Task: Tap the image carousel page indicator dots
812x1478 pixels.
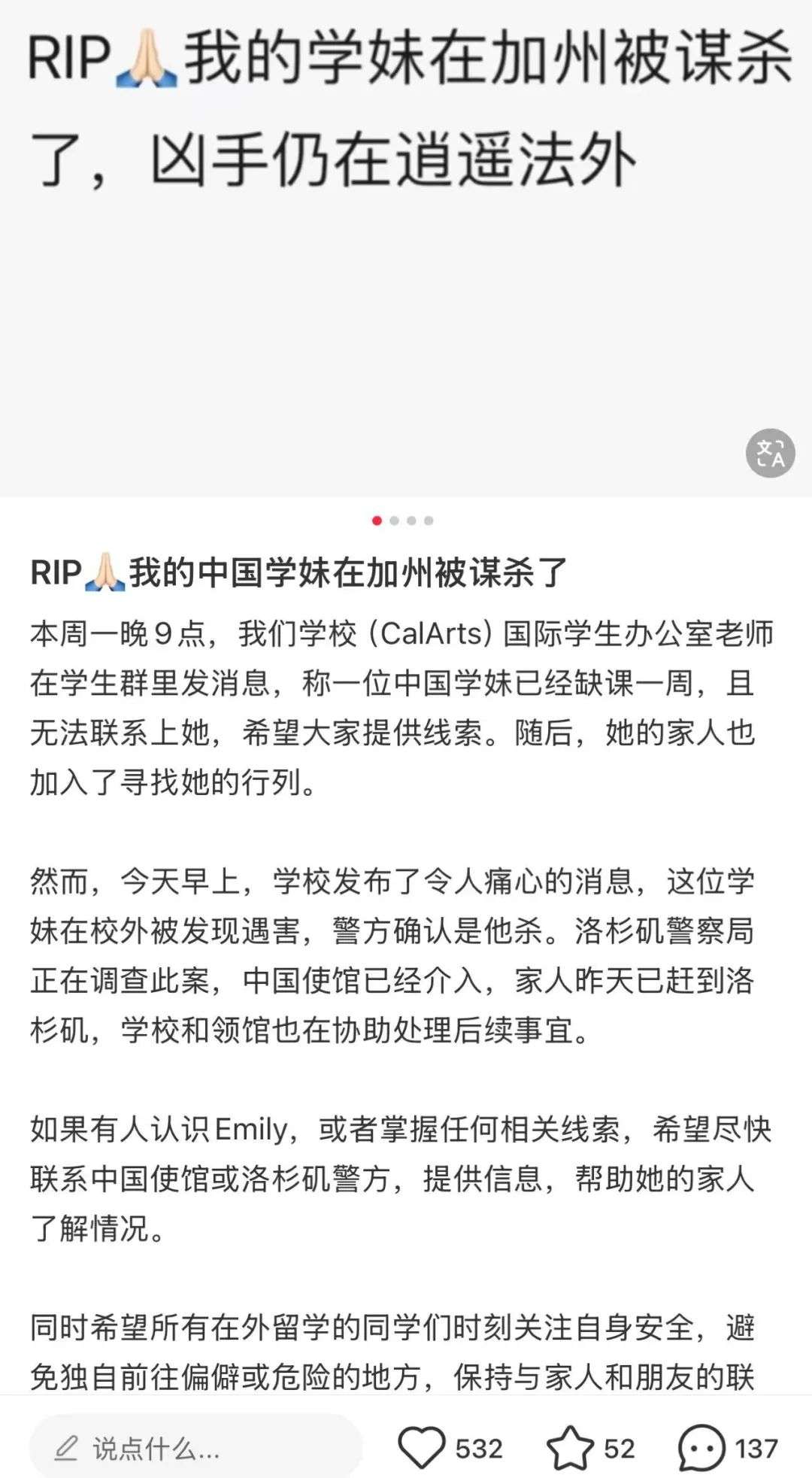Action: pyautogui.click(x=403, y=520)
